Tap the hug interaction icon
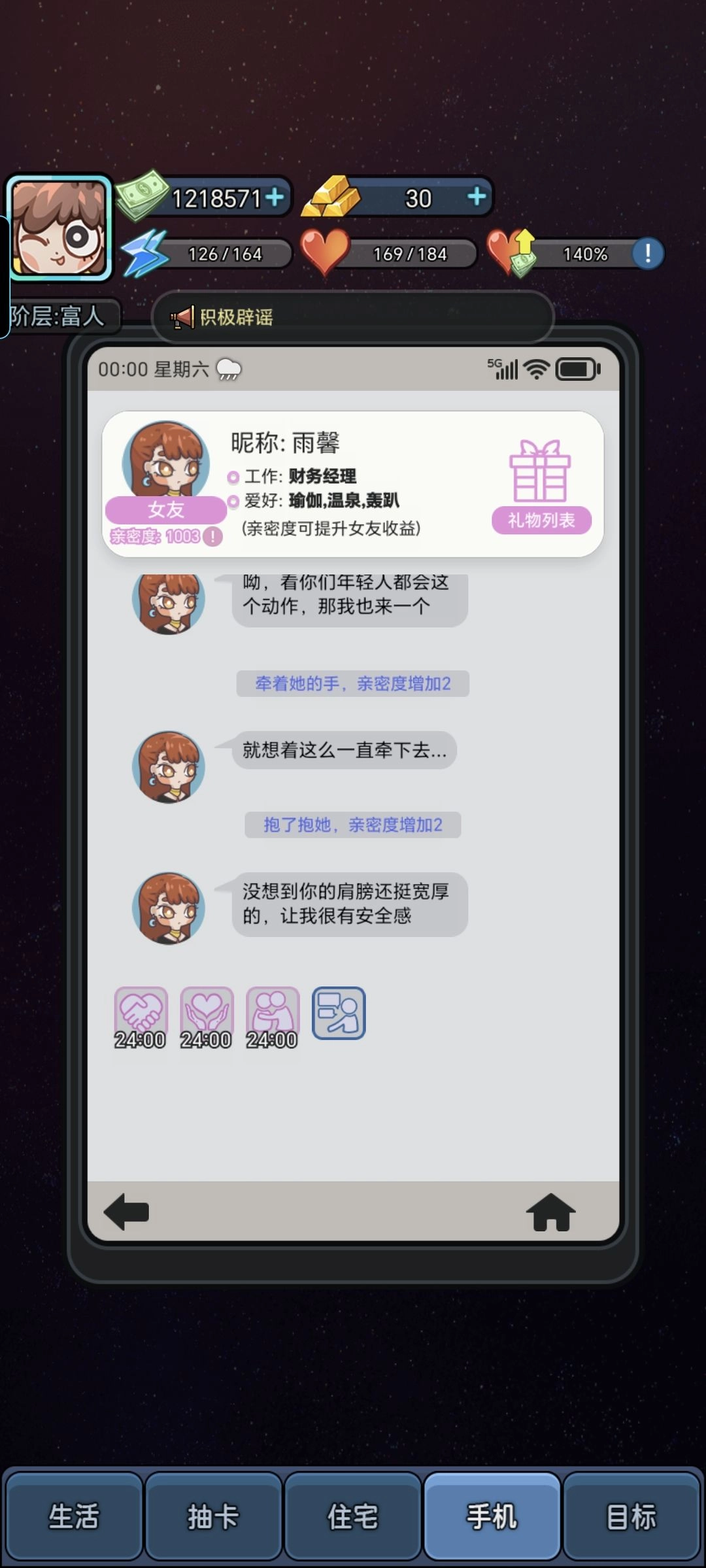706x1568 pixels. point(273,1014)
